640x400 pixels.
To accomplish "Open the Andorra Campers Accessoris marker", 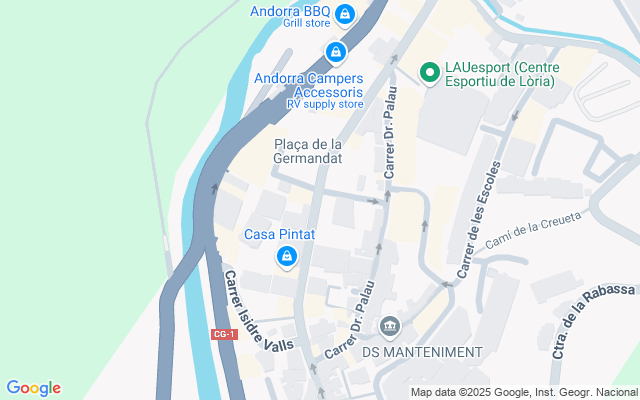I will (336, 51).
